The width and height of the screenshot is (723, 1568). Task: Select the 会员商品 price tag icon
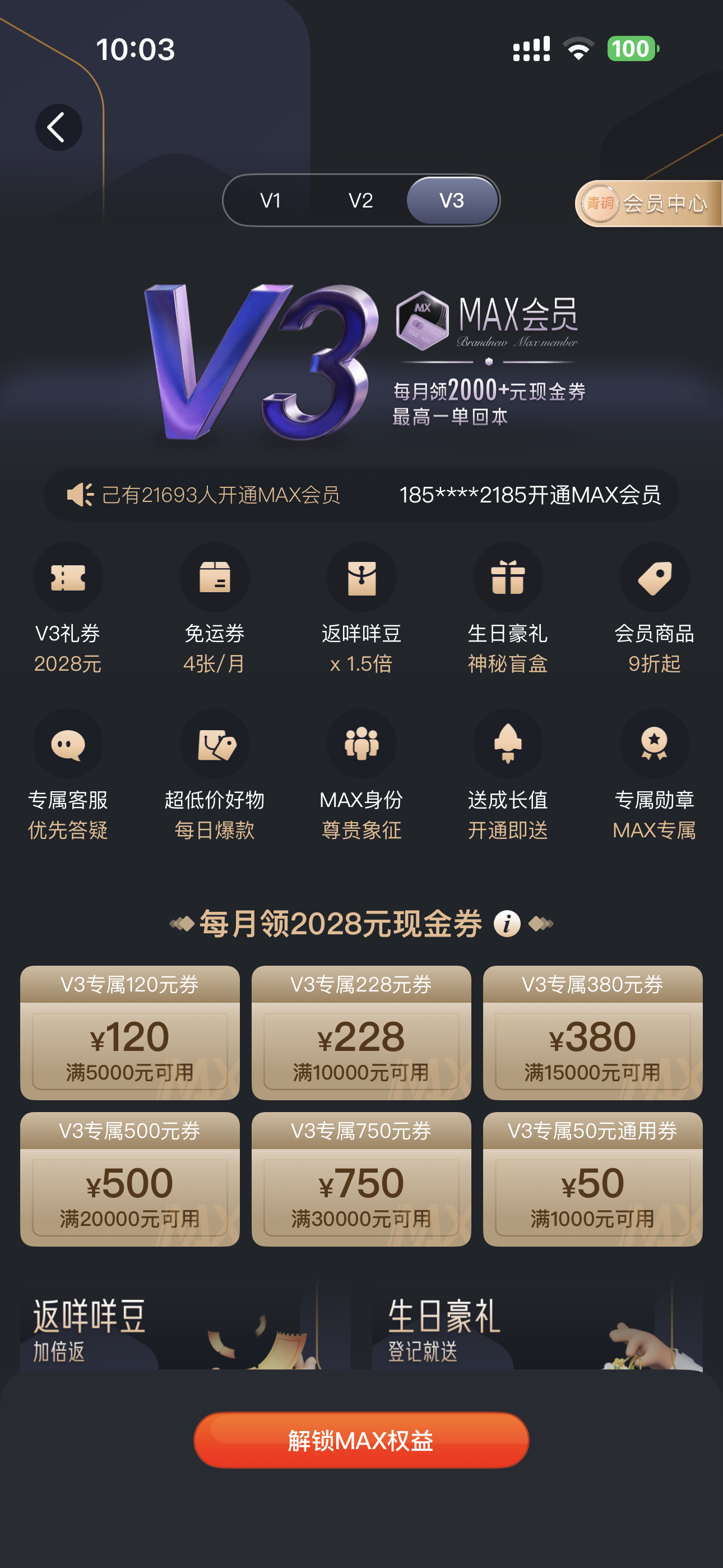[654, 577]
